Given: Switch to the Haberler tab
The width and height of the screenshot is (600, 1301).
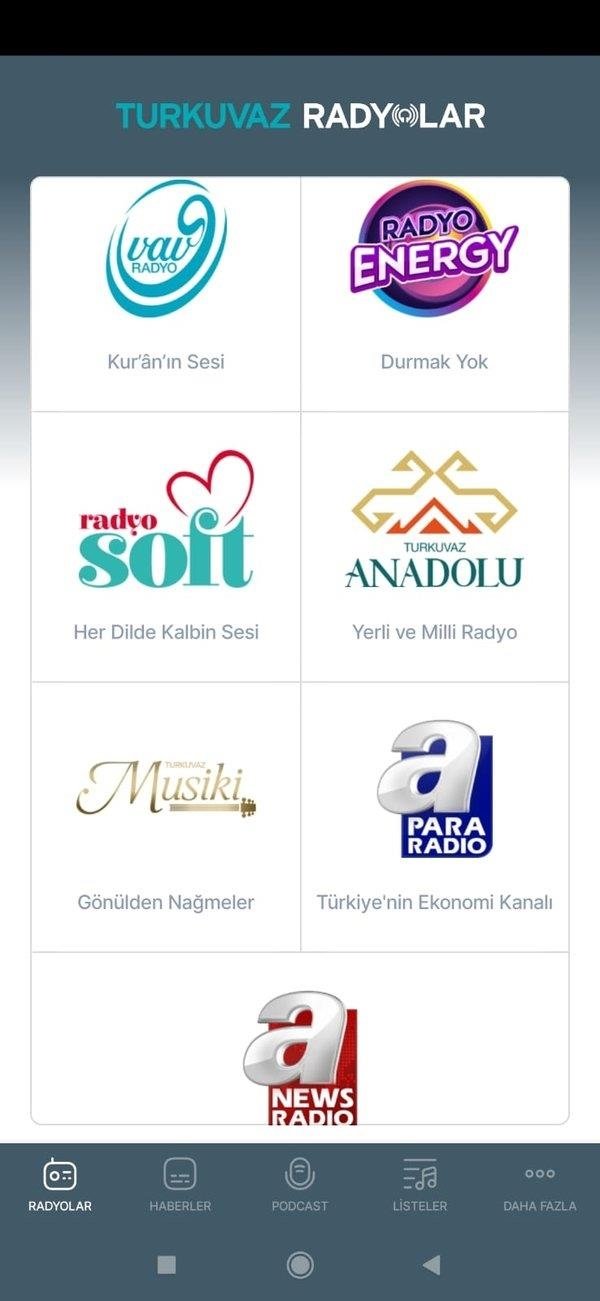Looking at the screenshot, I should click(180, 1185).
